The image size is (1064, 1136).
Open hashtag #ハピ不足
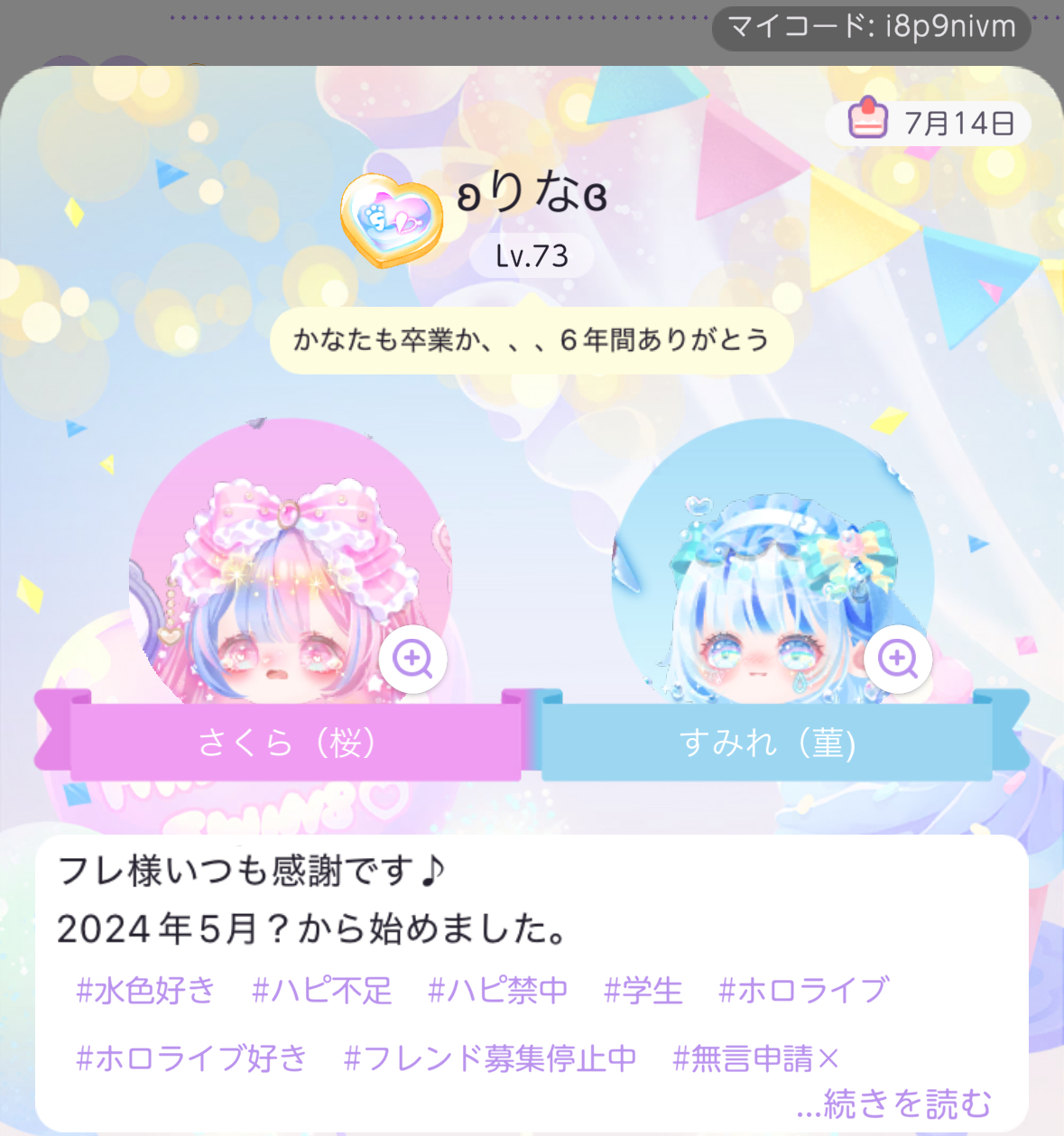(322, 990)
